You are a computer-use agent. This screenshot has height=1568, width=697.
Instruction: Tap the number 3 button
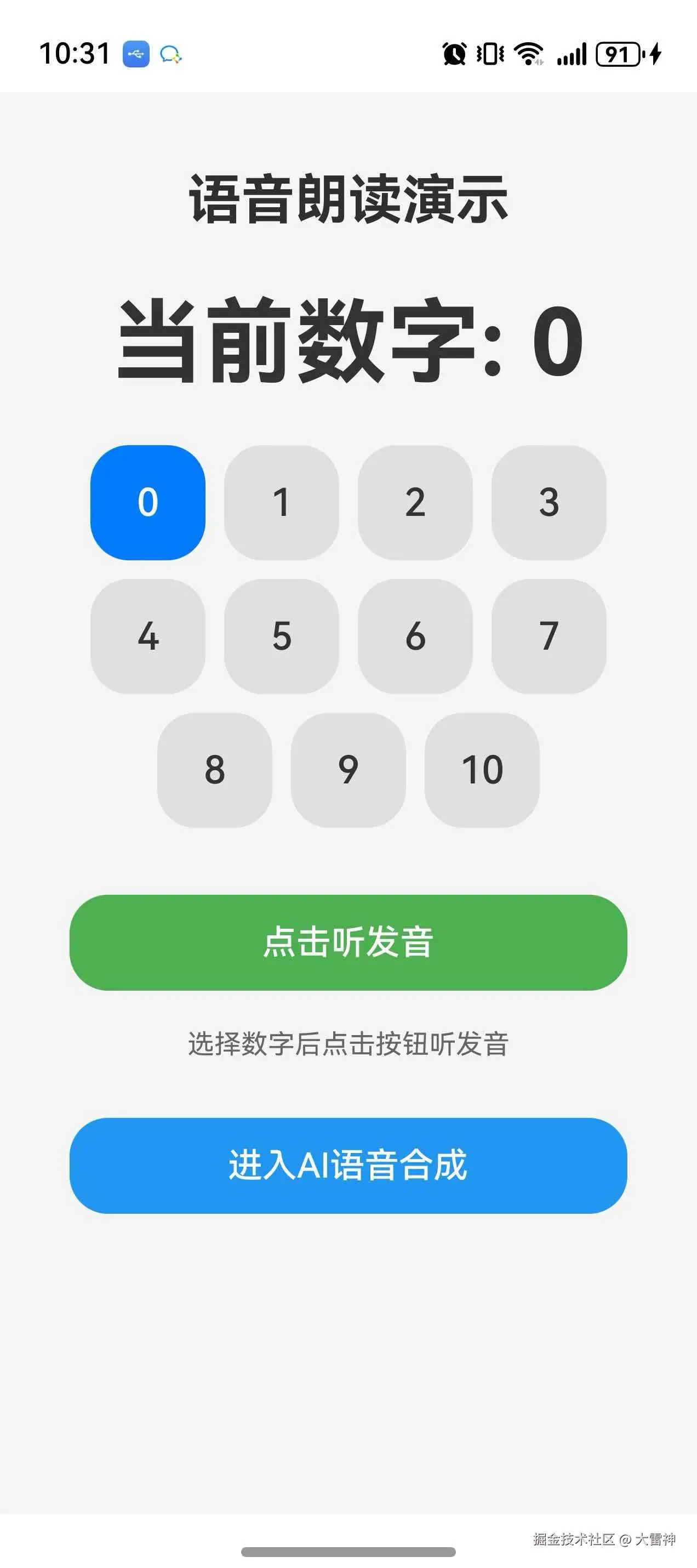point(548,502)
